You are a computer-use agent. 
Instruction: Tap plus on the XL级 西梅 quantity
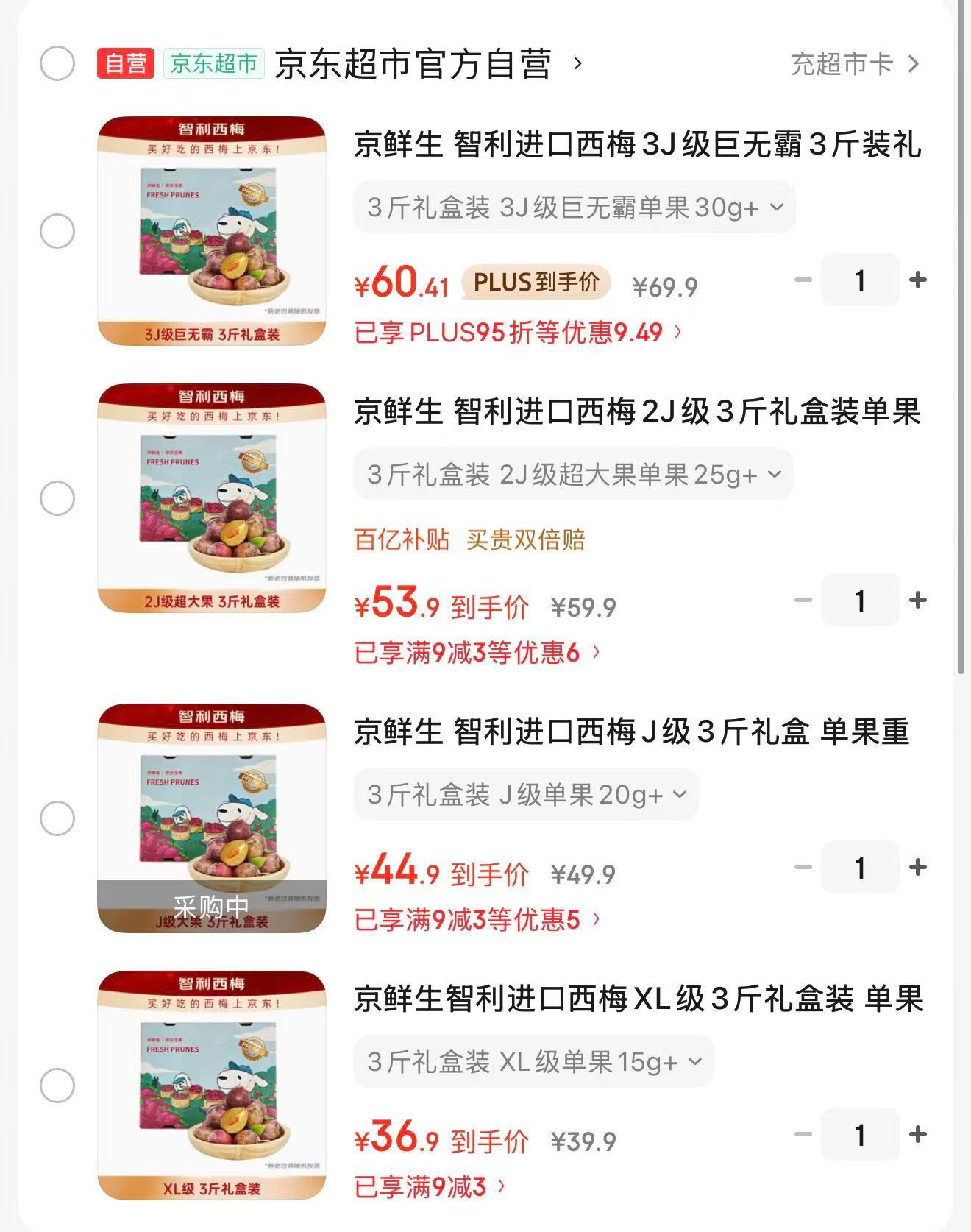pos(917,1135)
